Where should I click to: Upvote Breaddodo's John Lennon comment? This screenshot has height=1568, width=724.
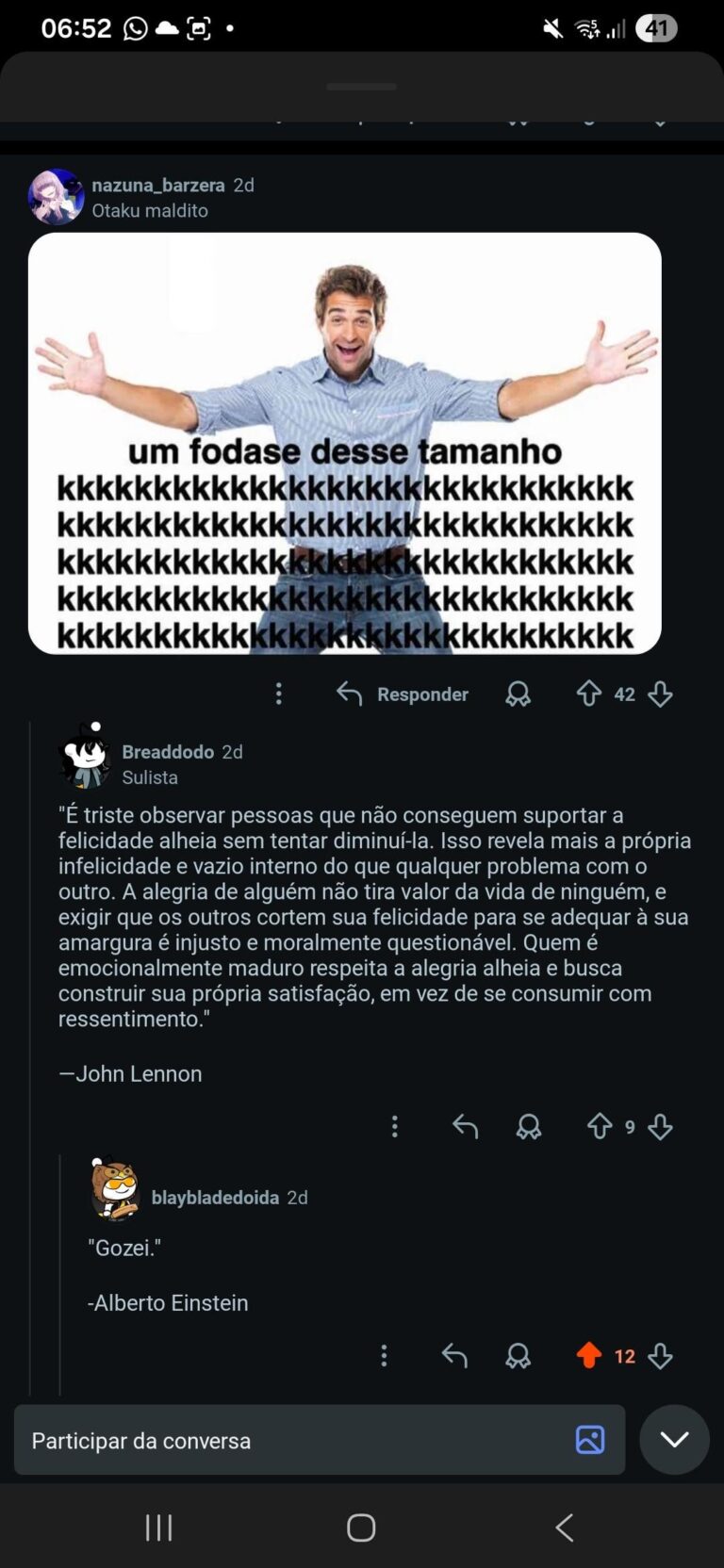(x=600, y=1126)
